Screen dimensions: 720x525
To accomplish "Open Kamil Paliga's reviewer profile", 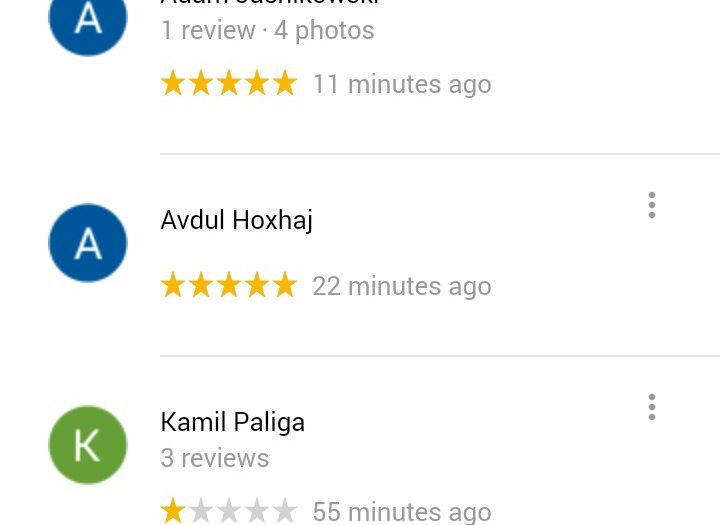I will (232, 422).
